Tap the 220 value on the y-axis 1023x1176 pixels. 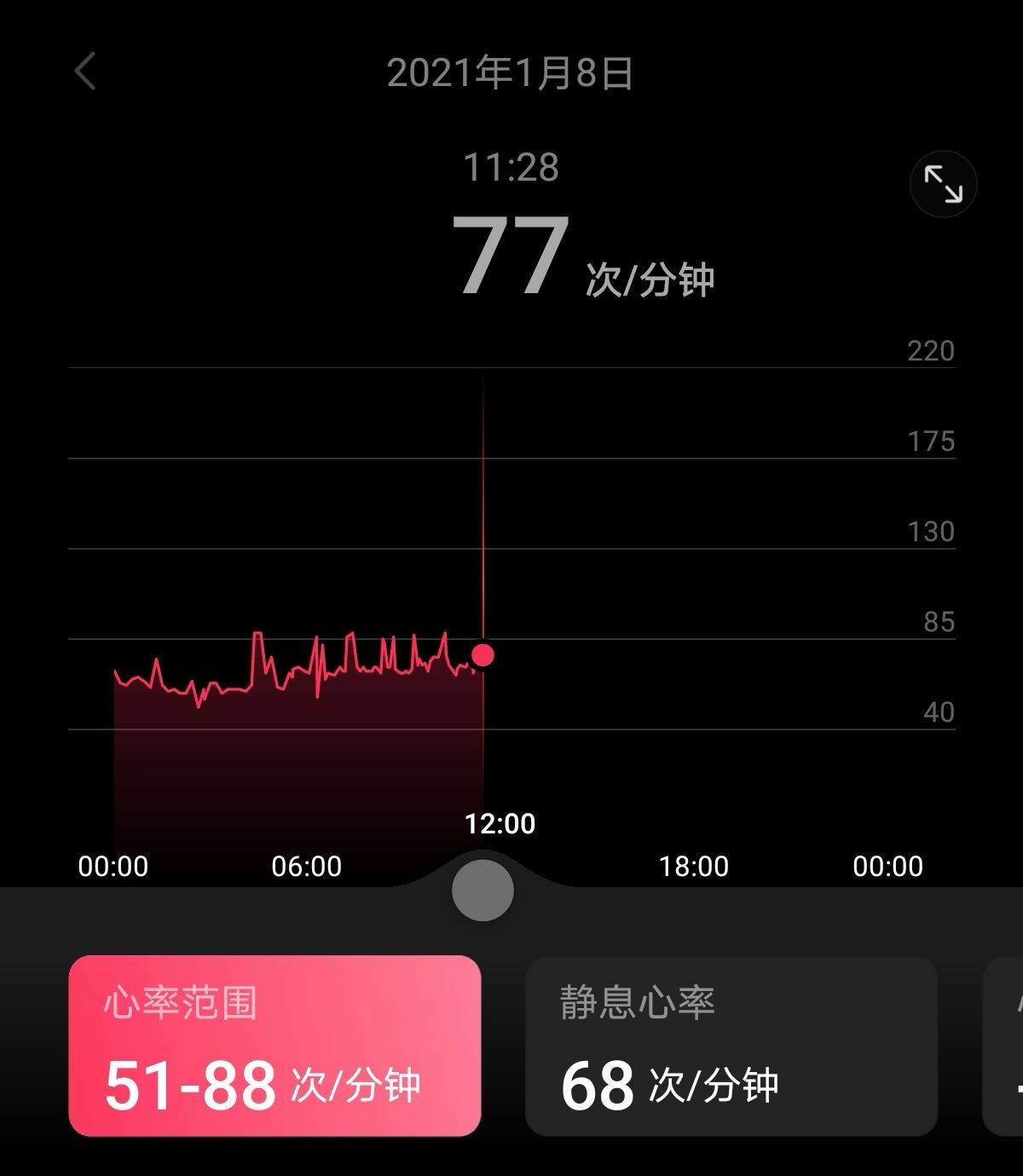[933, 350]
